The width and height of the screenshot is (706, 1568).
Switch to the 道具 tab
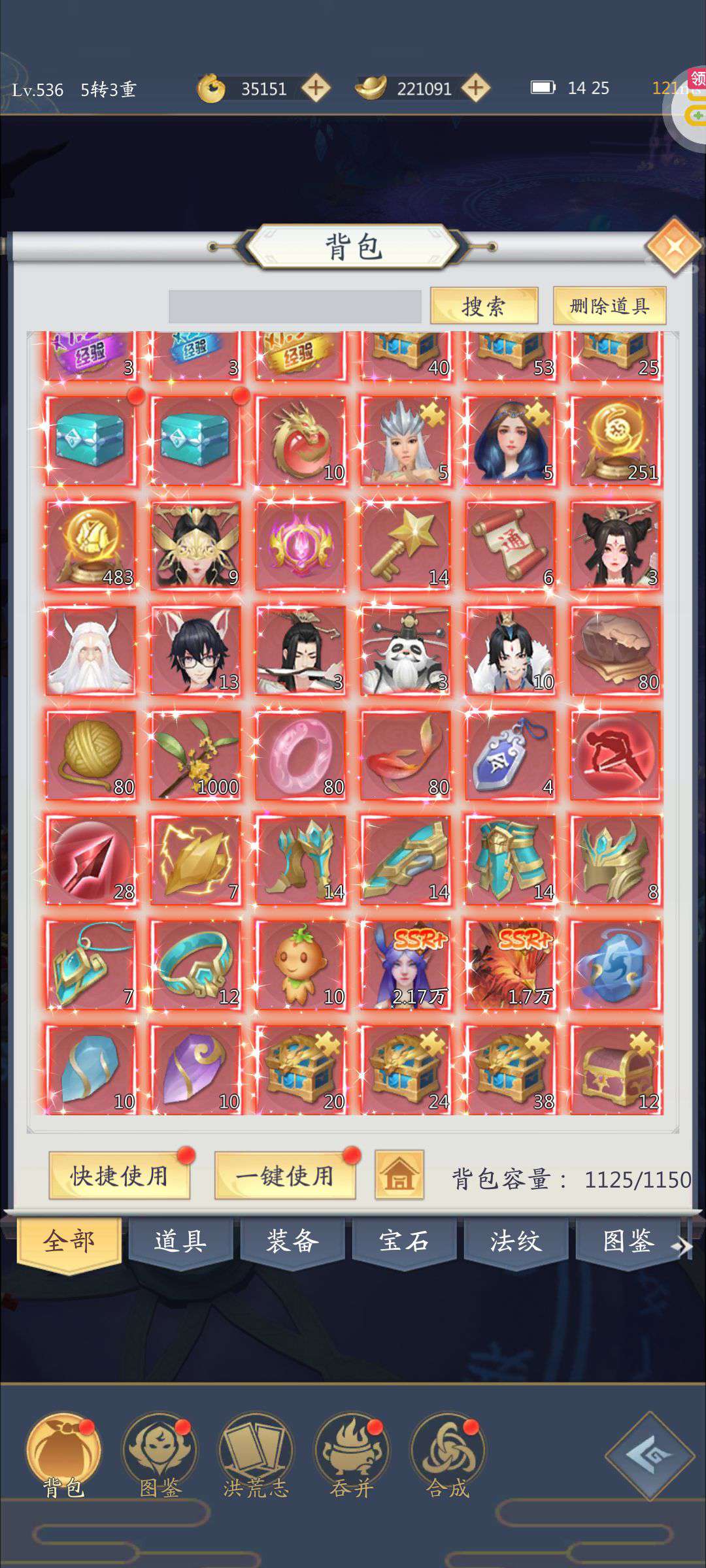pos(180,1241)
